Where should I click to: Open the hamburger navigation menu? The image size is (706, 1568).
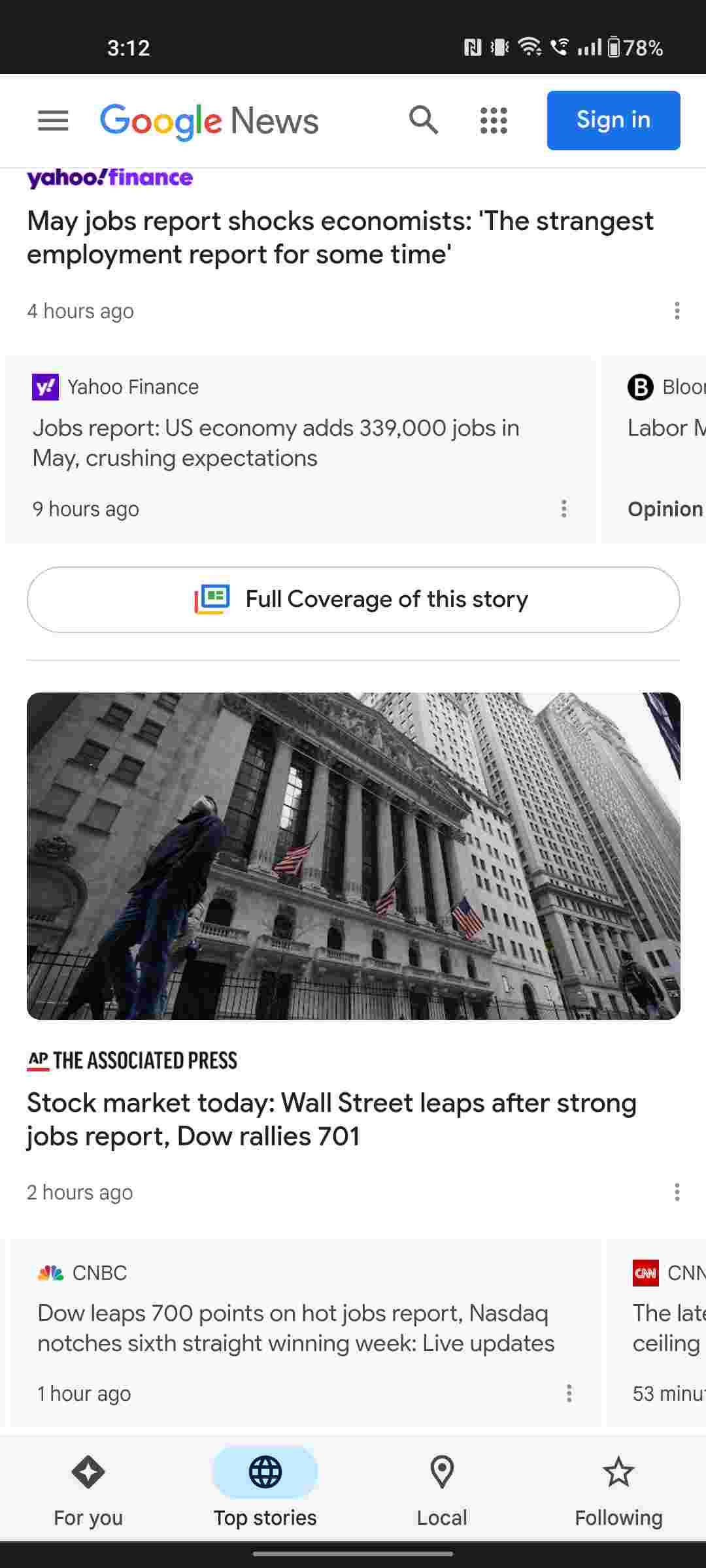[53, 121]
